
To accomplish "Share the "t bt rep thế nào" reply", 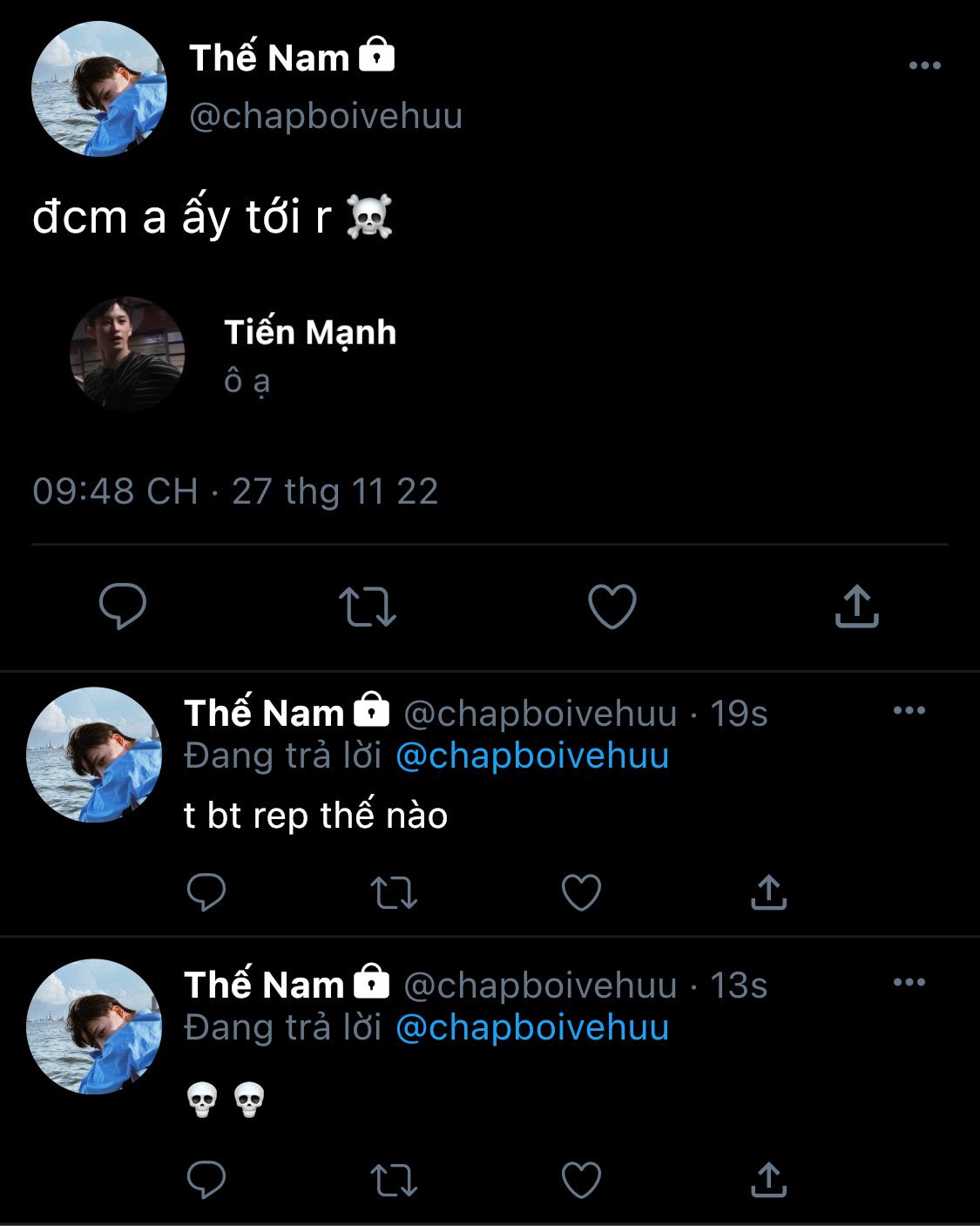I will (768, 893).
